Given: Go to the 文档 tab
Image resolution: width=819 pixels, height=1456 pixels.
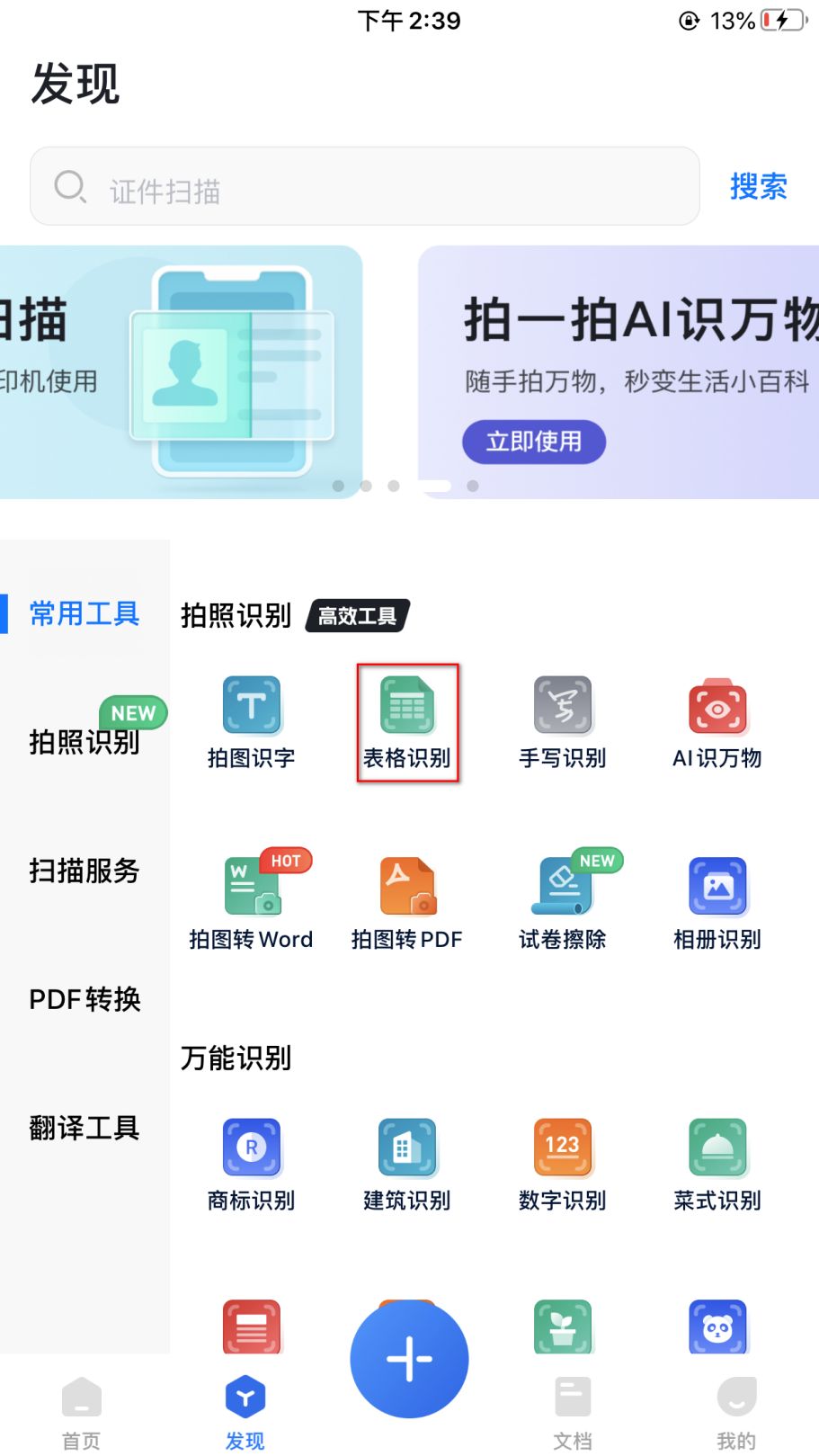Looking at the screenshot, I should (x=573, y=1413).
